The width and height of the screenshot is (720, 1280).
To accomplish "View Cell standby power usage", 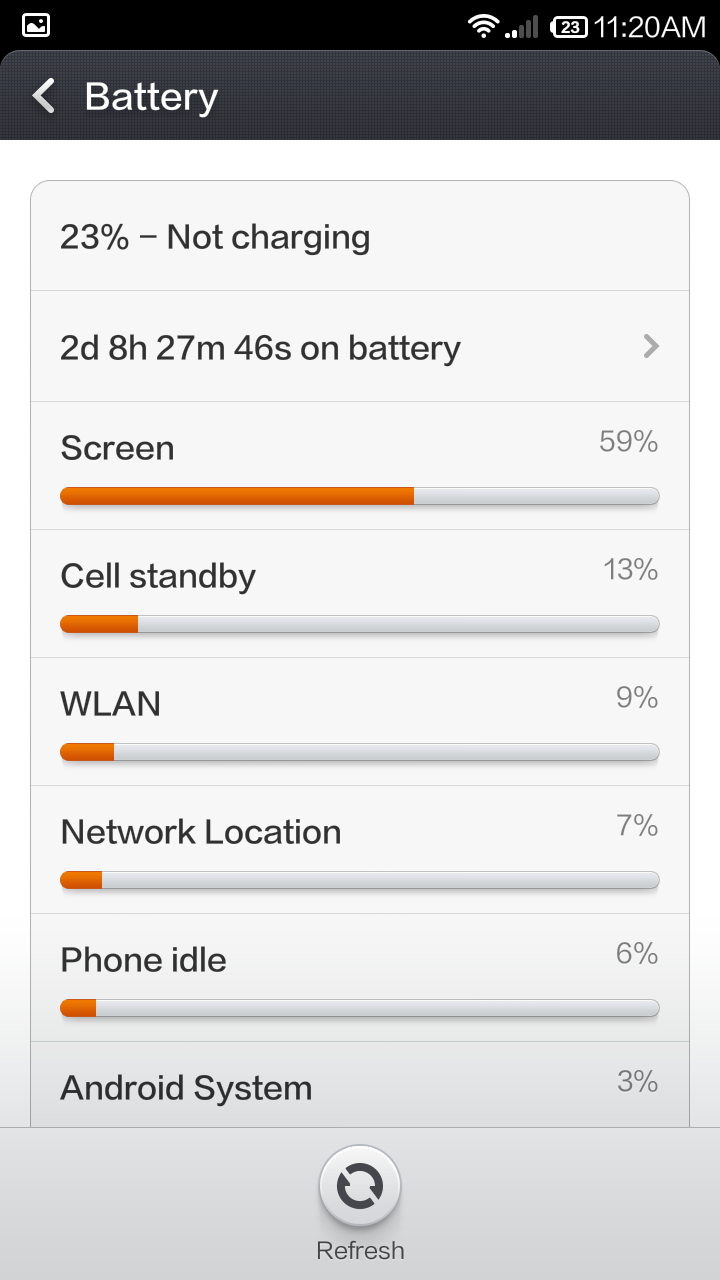I will coord(360,594).
